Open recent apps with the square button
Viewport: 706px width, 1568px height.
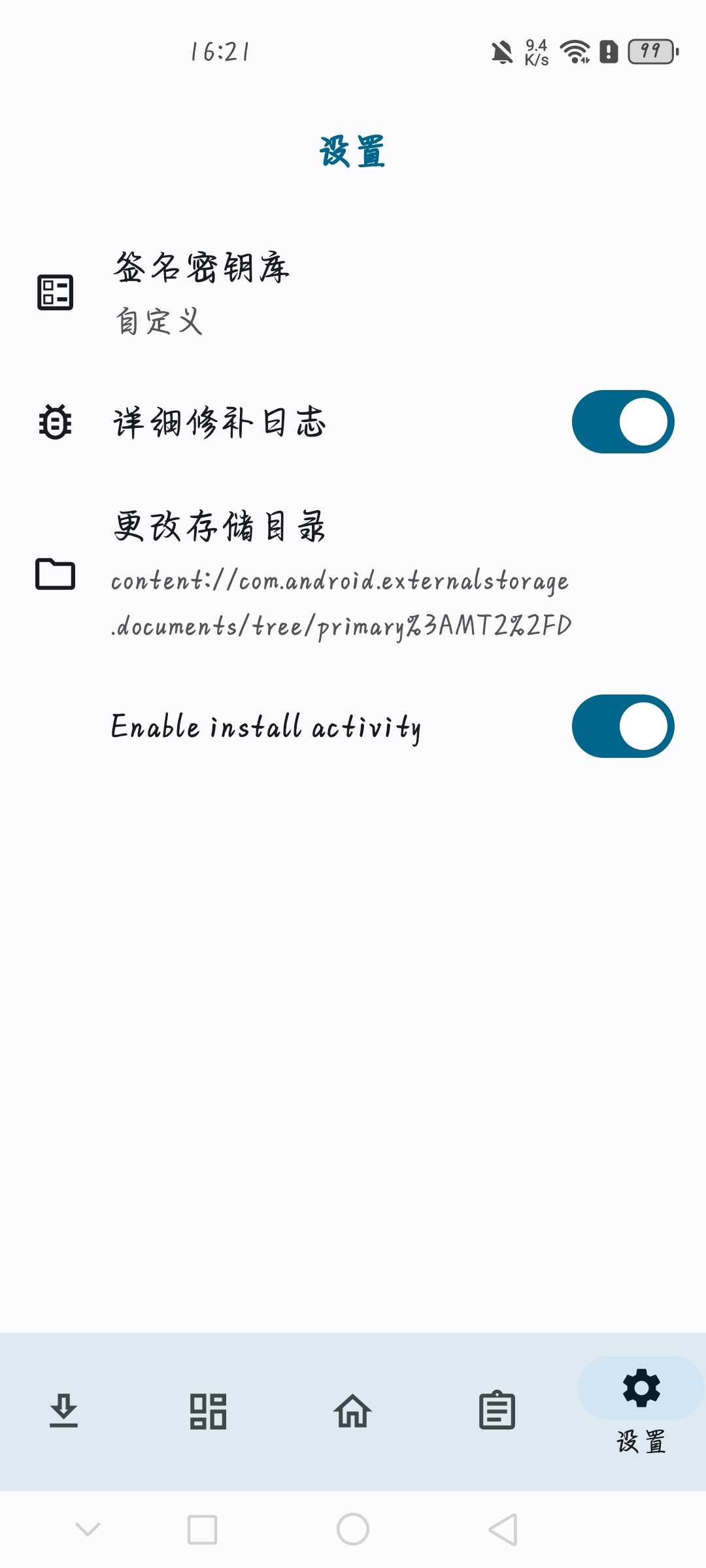202,1529
